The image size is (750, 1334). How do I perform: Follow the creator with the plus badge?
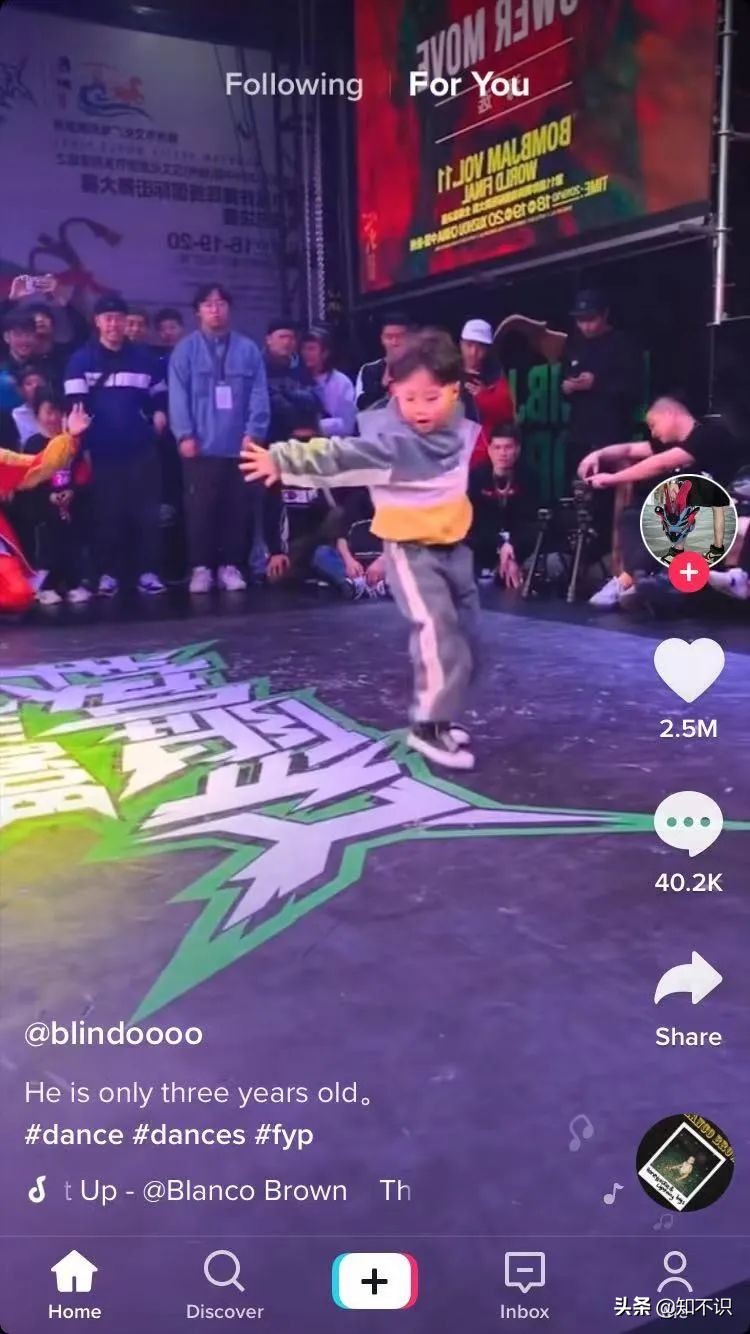tap(688, 574)
